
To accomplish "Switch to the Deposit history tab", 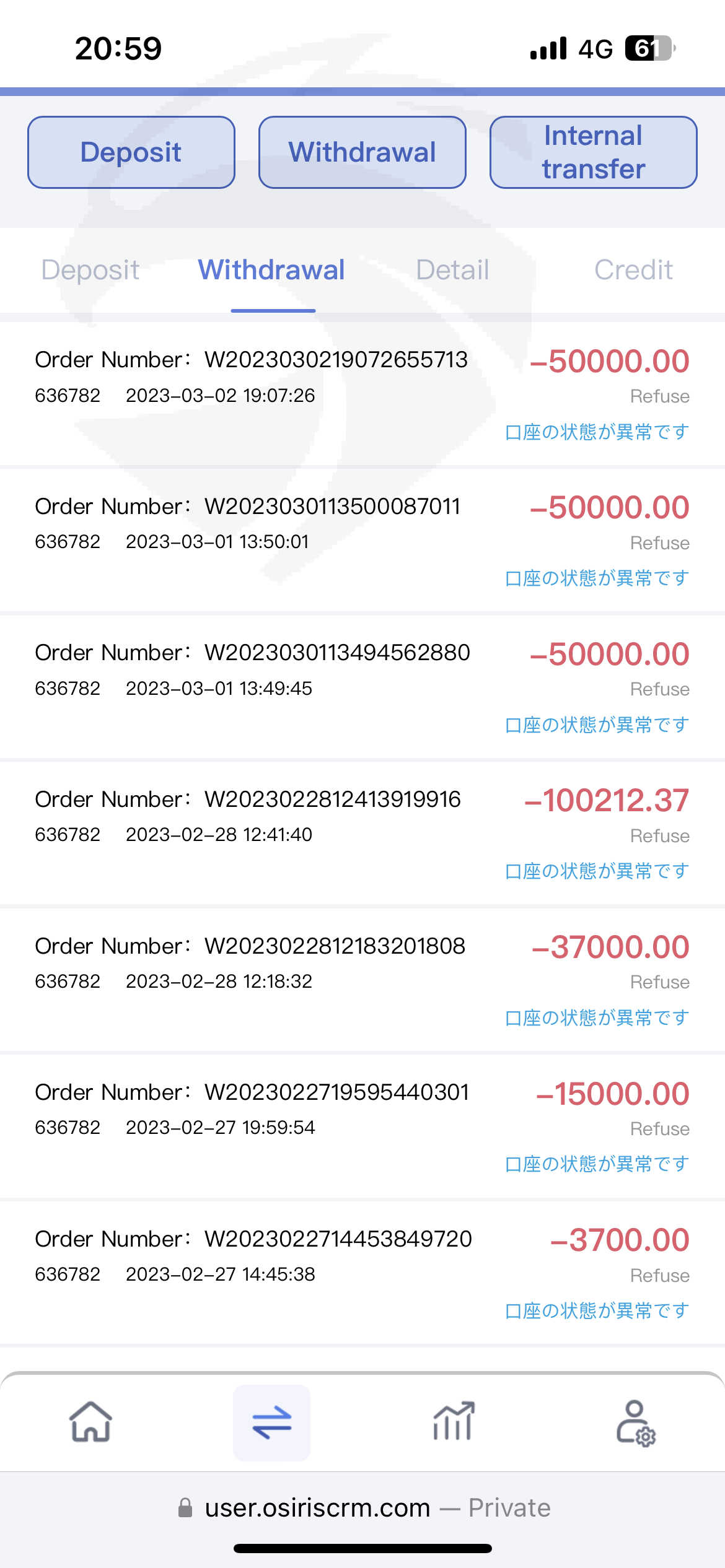I will click(90, 270).
